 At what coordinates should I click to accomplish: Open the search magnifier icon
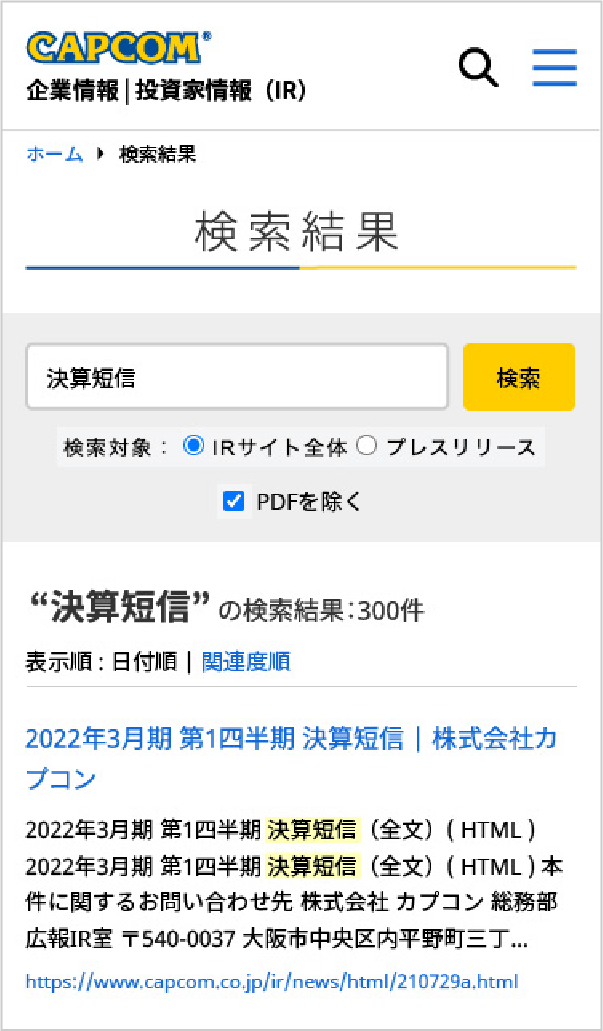[x=478, y=67]
